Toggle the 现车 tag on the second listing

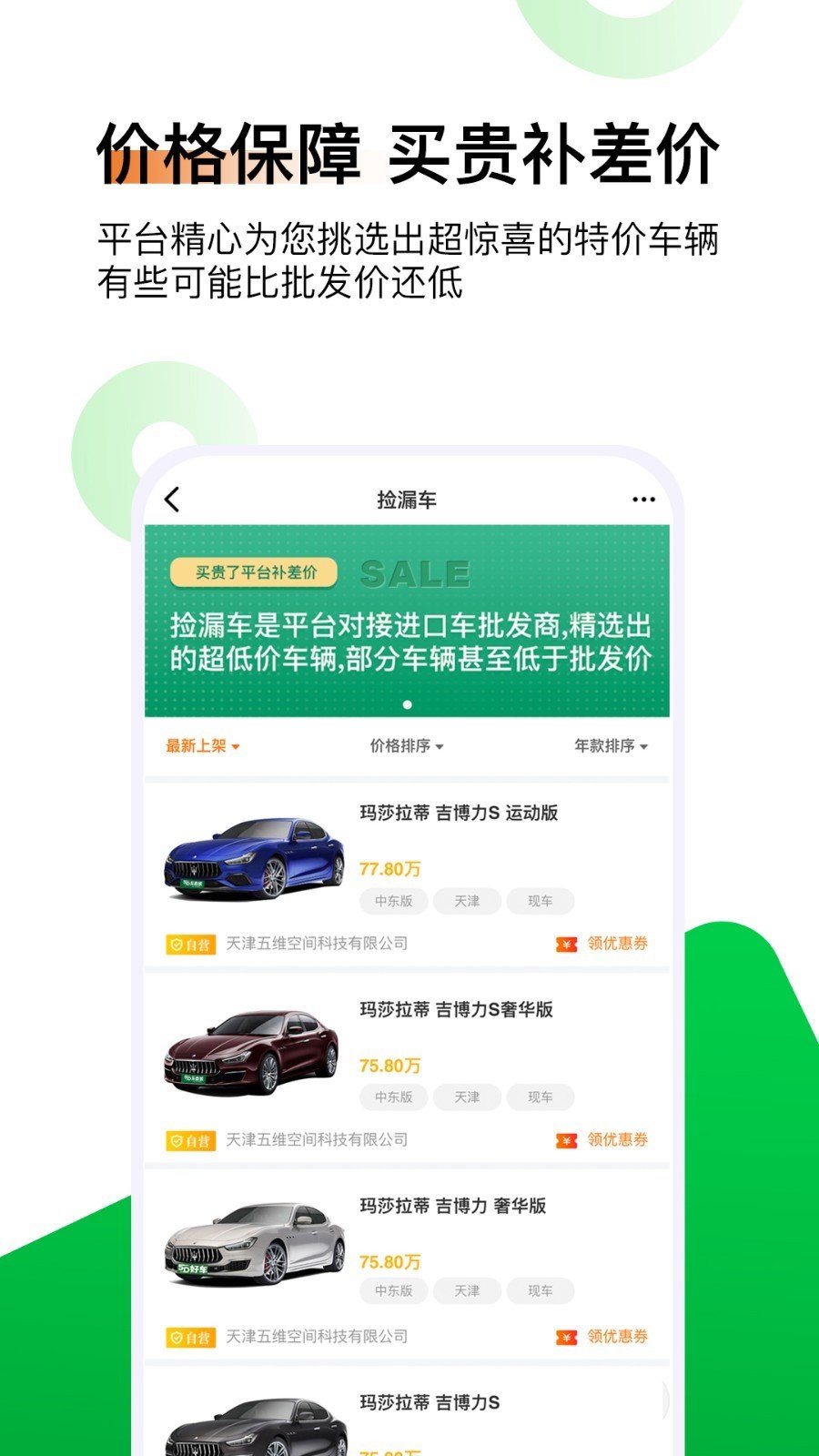coord(539,1097)
